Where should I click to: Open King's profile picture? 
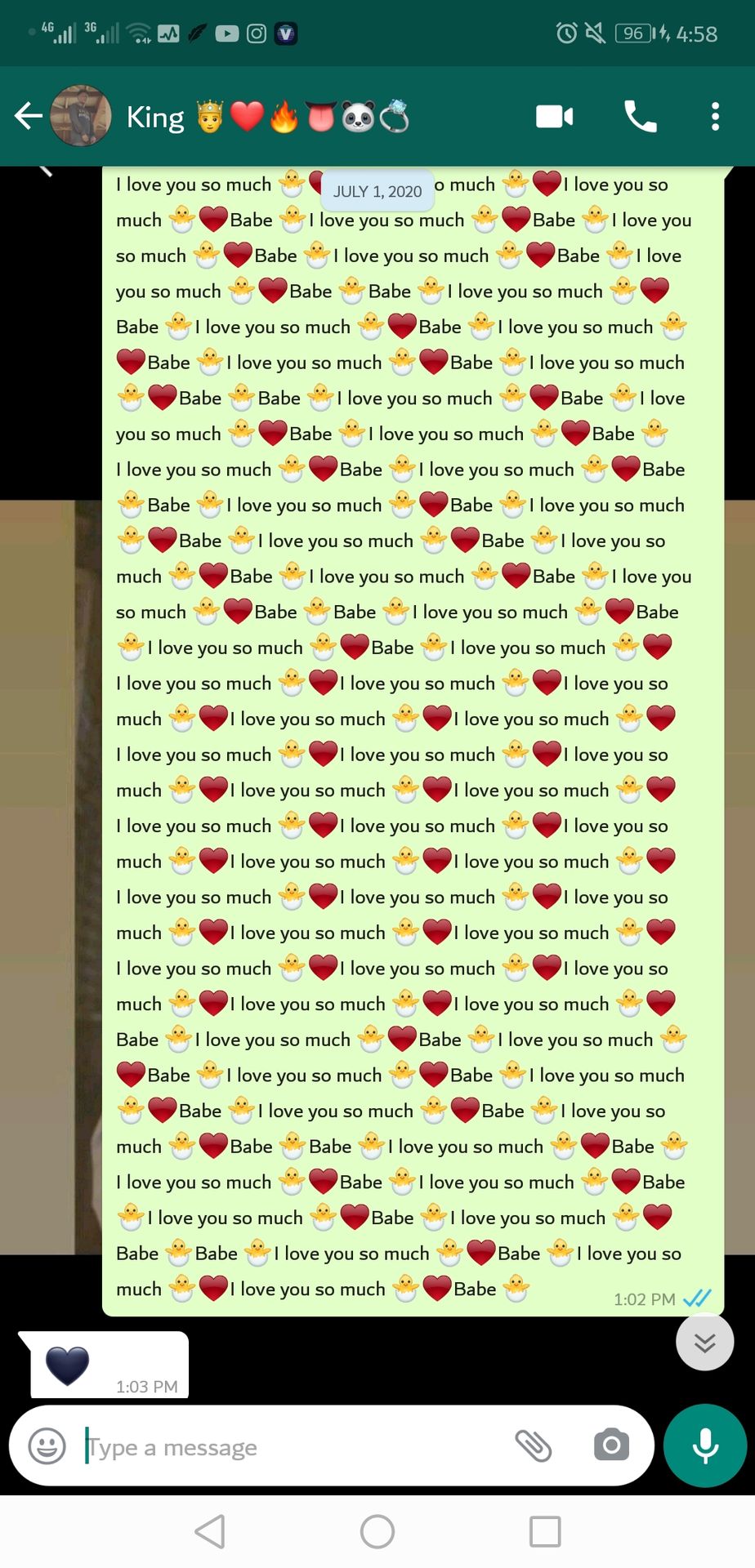80,116
